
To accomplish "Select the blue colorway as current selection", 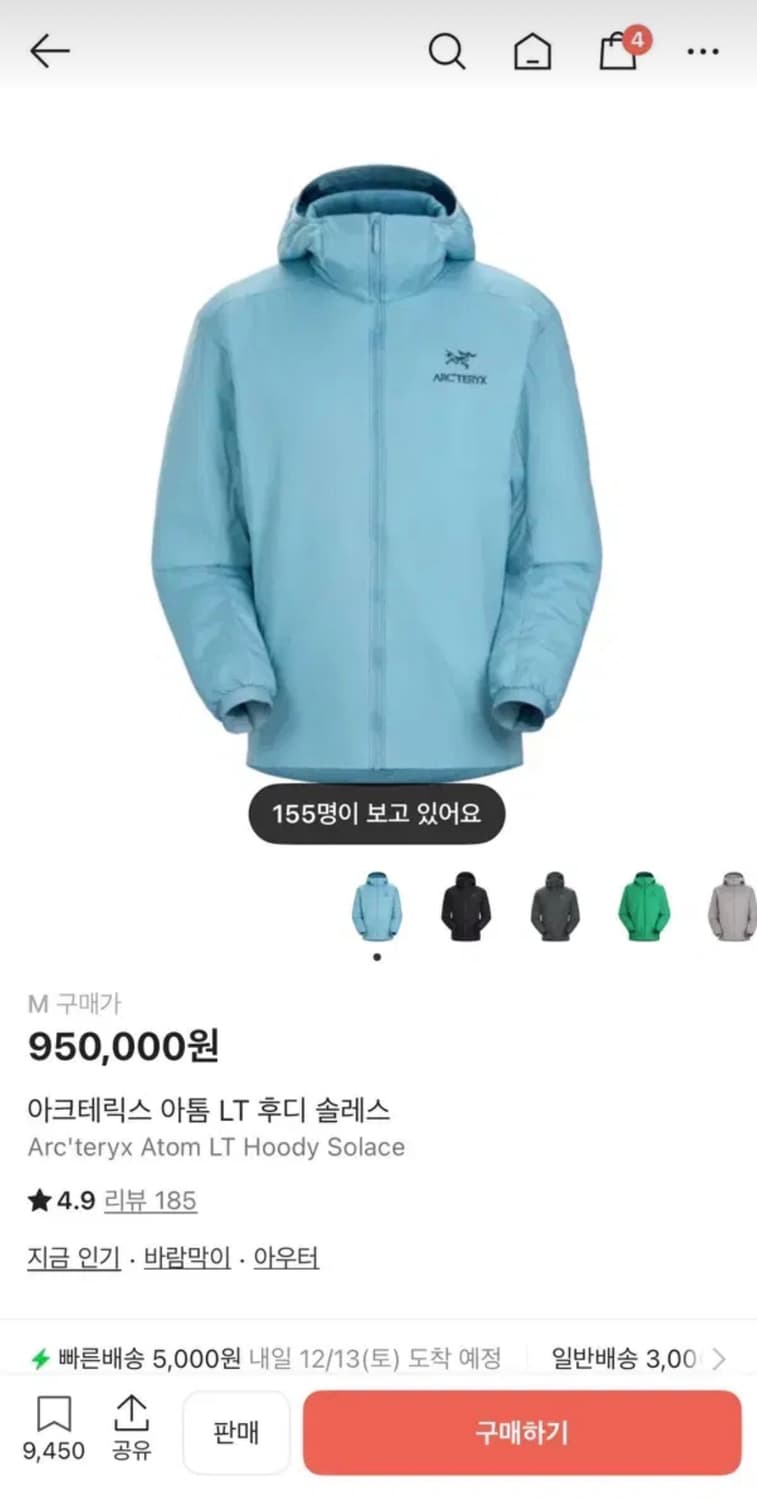I will point(376,905).
